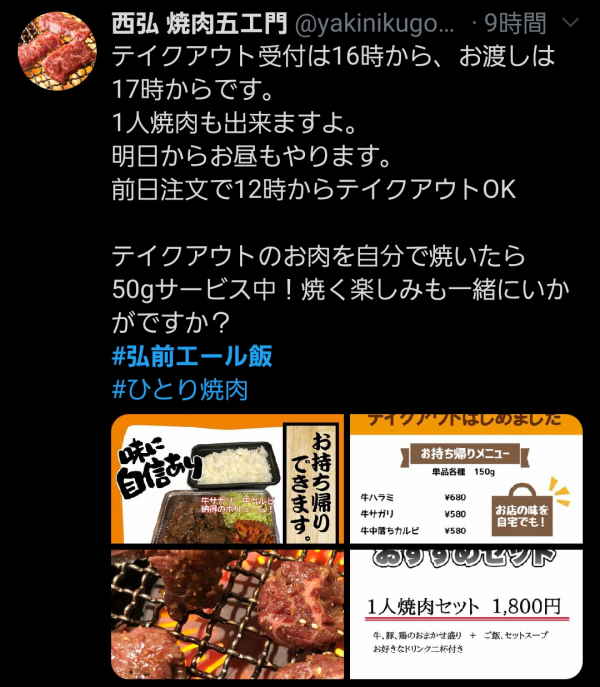
Task: Open the #弘前エール飯 hashtag
Action: (x=192, y=355)
